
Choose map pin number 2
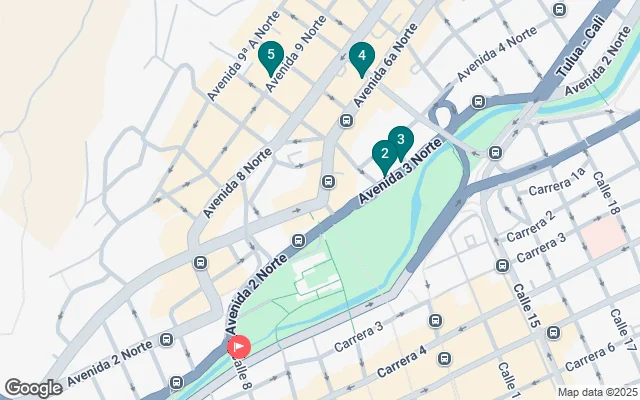pos(384,155)
